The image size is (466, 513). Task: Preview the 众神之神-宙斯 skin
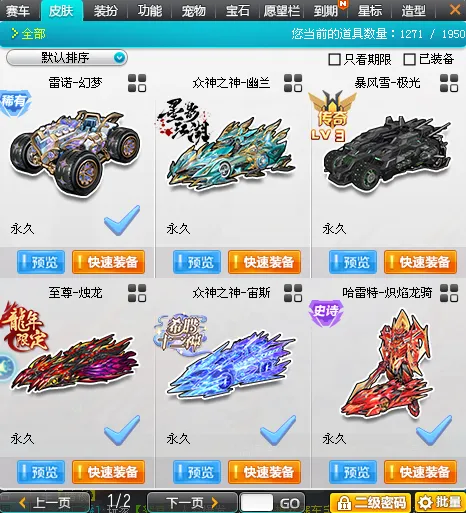[197, 472]
